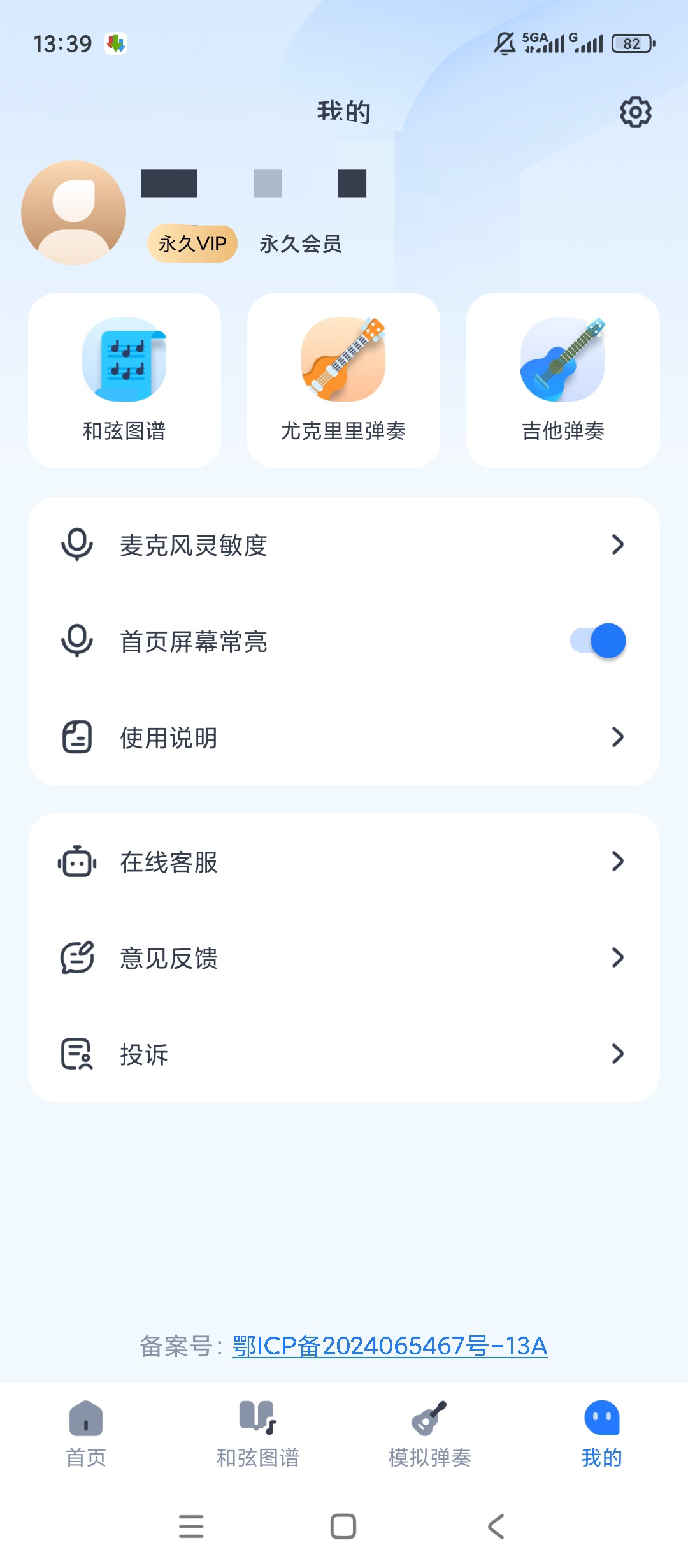This screenshot has width=688, height=1568.
Task: Go back with system back button
Action: pos(496,1527)
